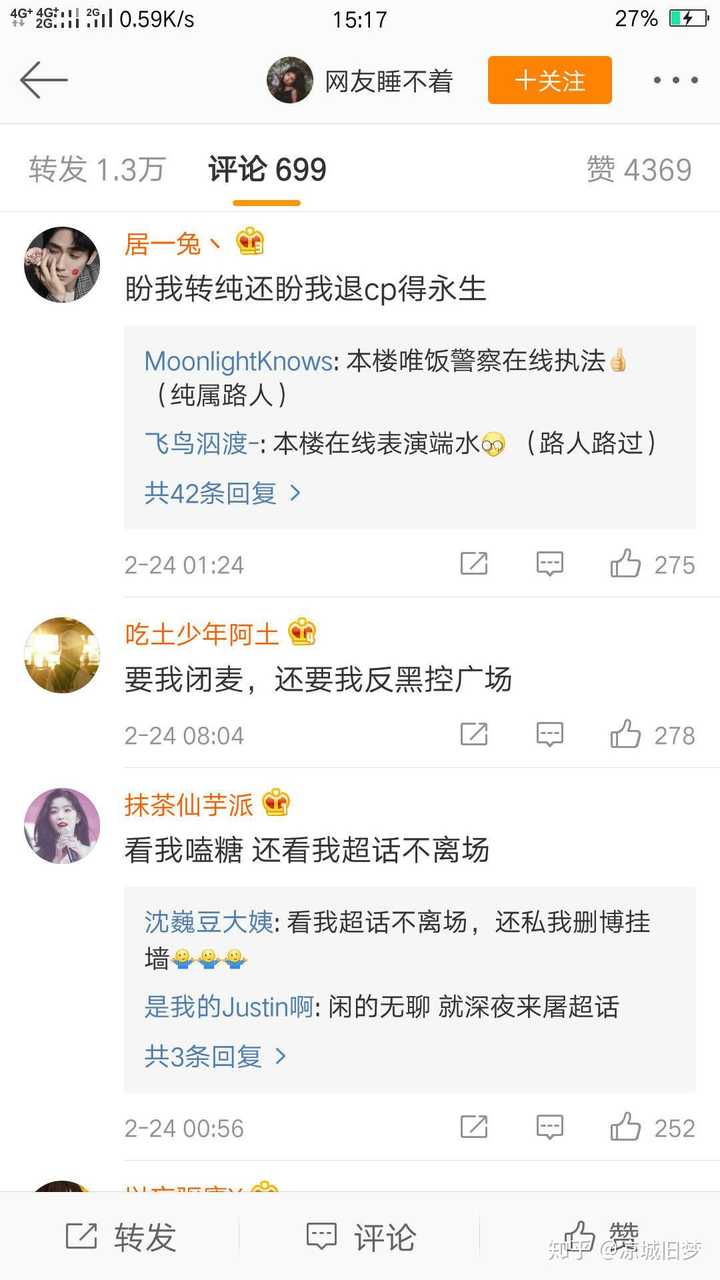This screenshot has height=1280, width=720.
Task: Repost 居一兔's comment
Action: (474, 564)
